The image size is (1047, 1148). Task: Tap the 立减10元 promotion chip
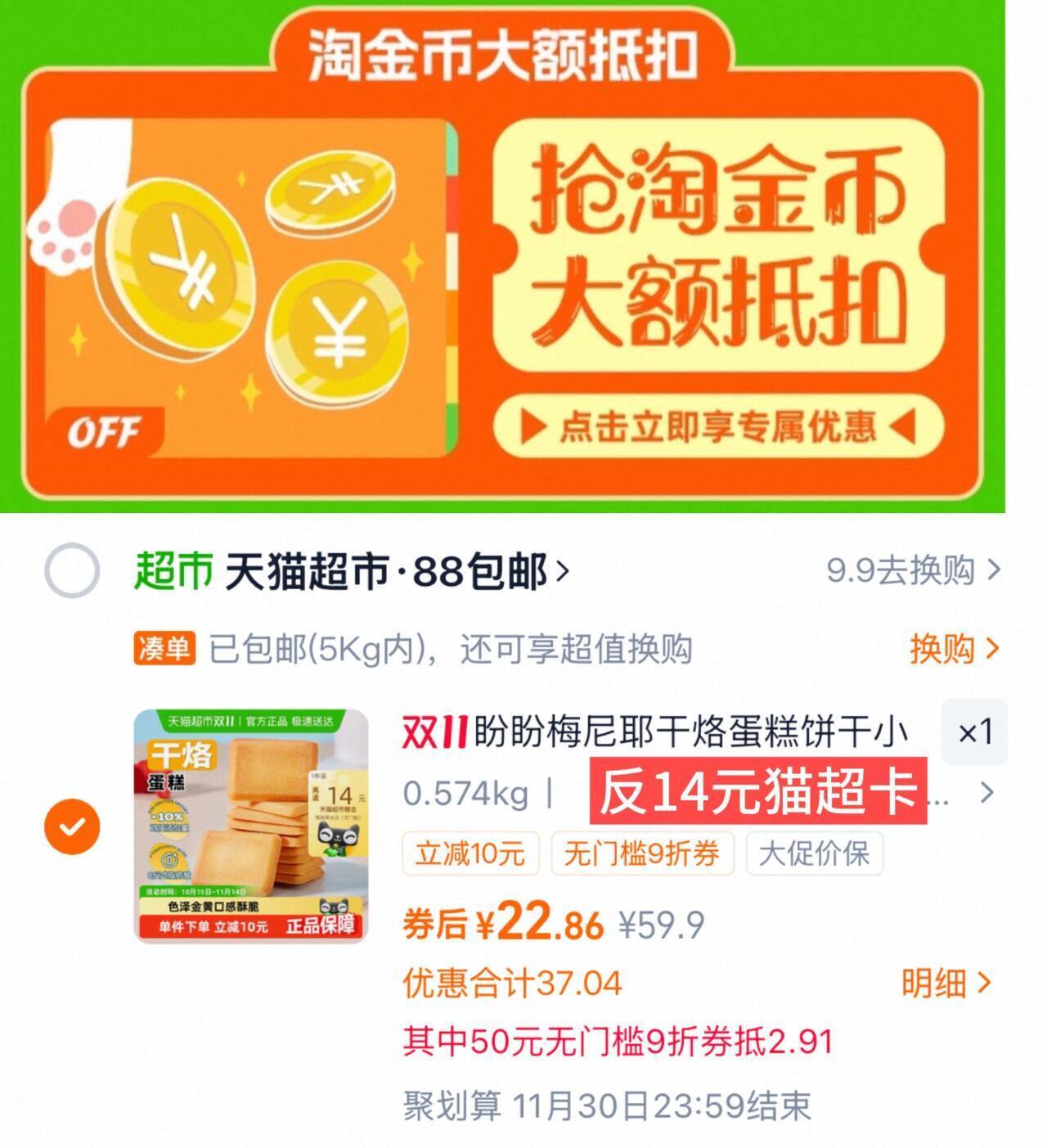click(470, 854)
